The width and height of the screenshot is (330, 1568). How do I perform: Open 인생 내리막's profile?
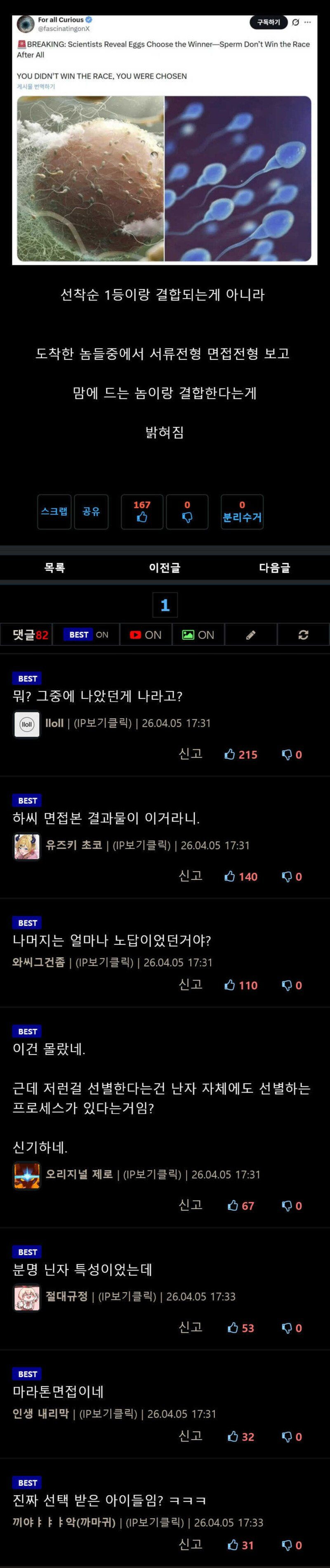coord(41,1414)
